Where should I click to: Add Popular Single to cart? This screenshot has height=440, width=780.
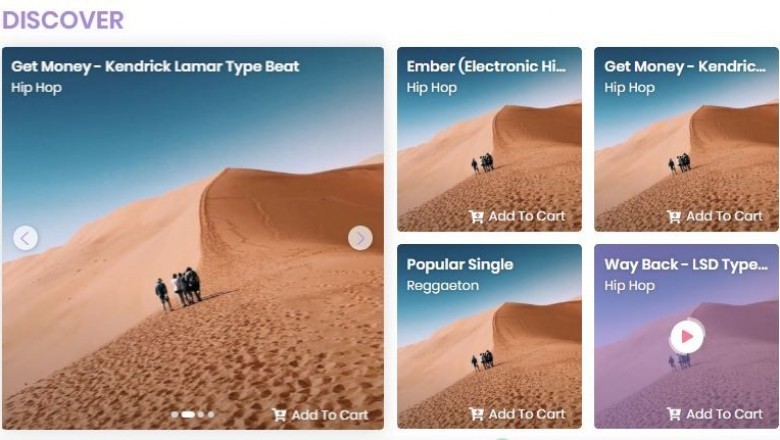pos(517,414)
